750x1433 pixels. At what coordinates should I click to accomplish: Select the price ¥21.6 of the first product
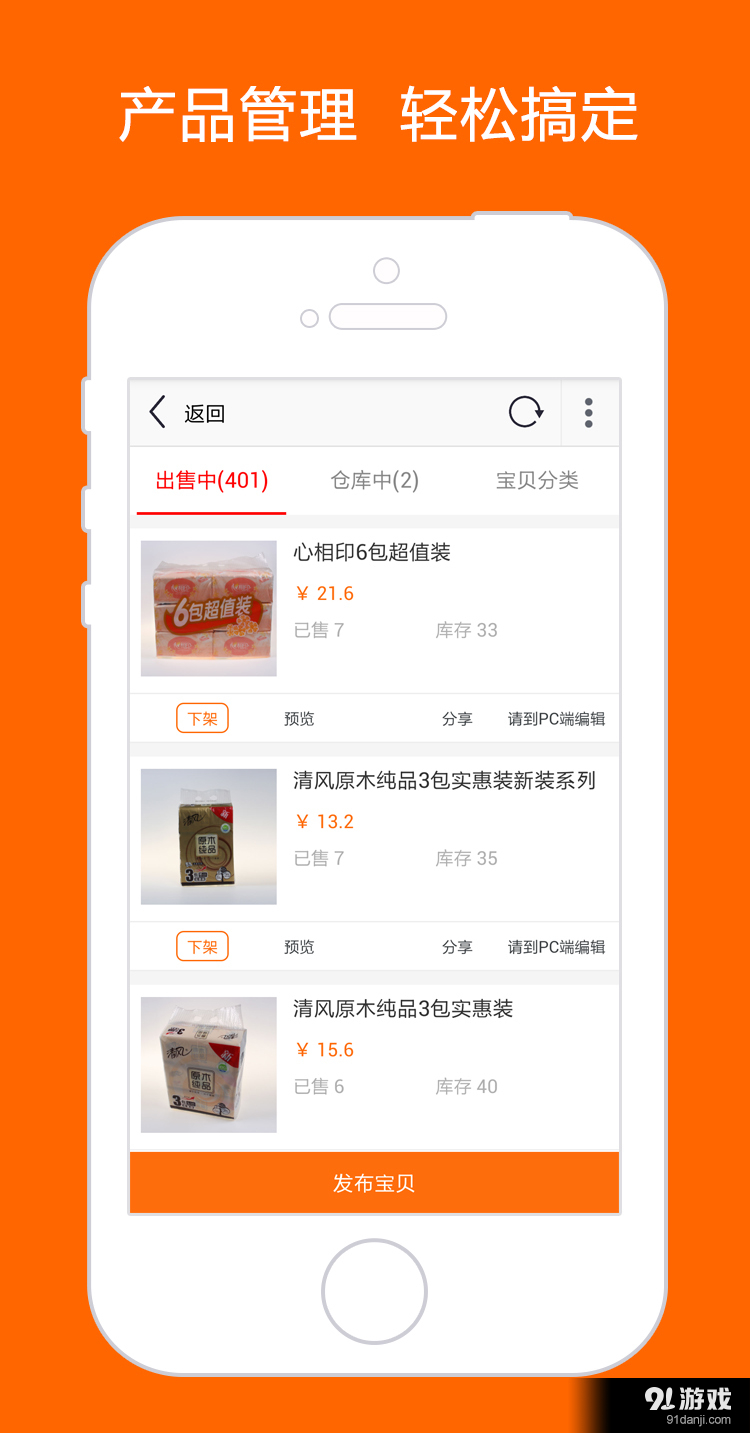point(323,592)
